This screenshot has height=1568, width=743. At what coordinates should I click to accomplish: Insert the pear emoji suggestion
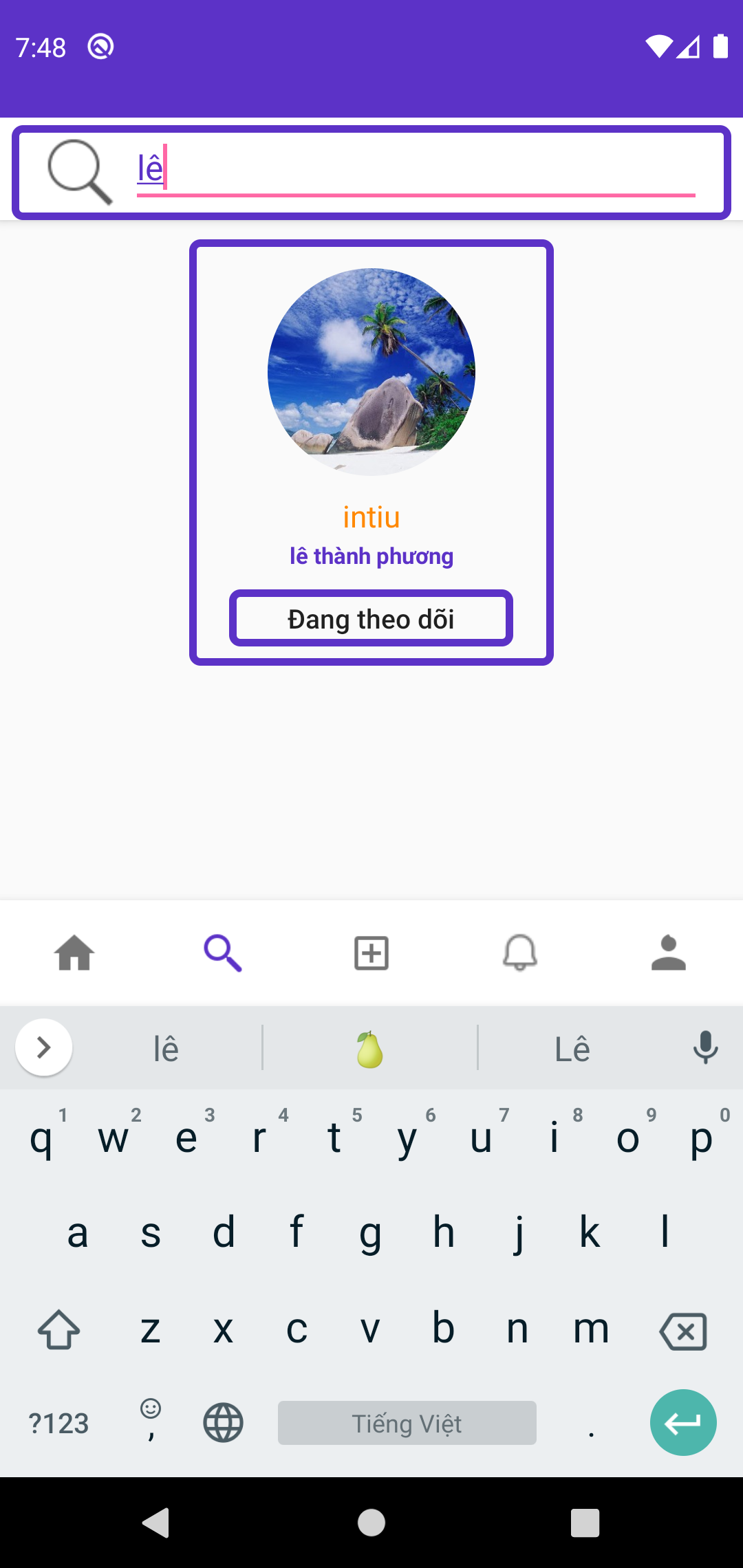(x=370, y=1047)
